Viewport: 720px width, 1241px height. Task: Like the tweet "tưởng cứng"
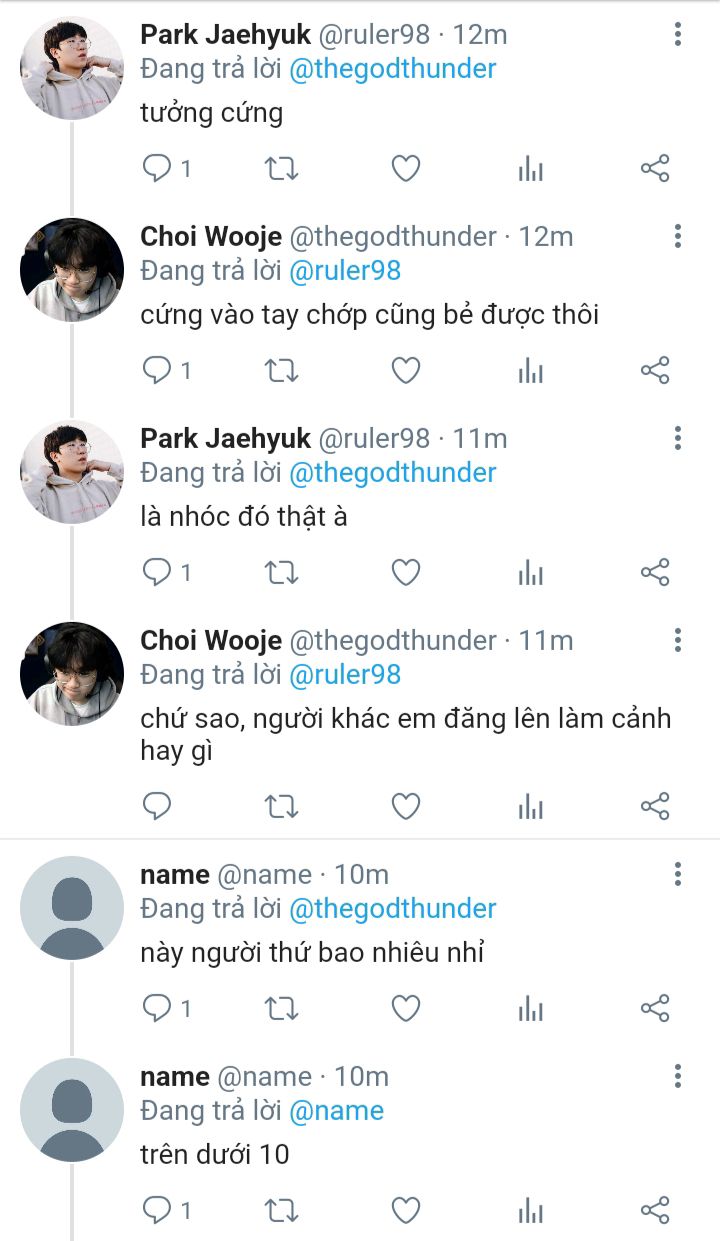coord(405,169)
